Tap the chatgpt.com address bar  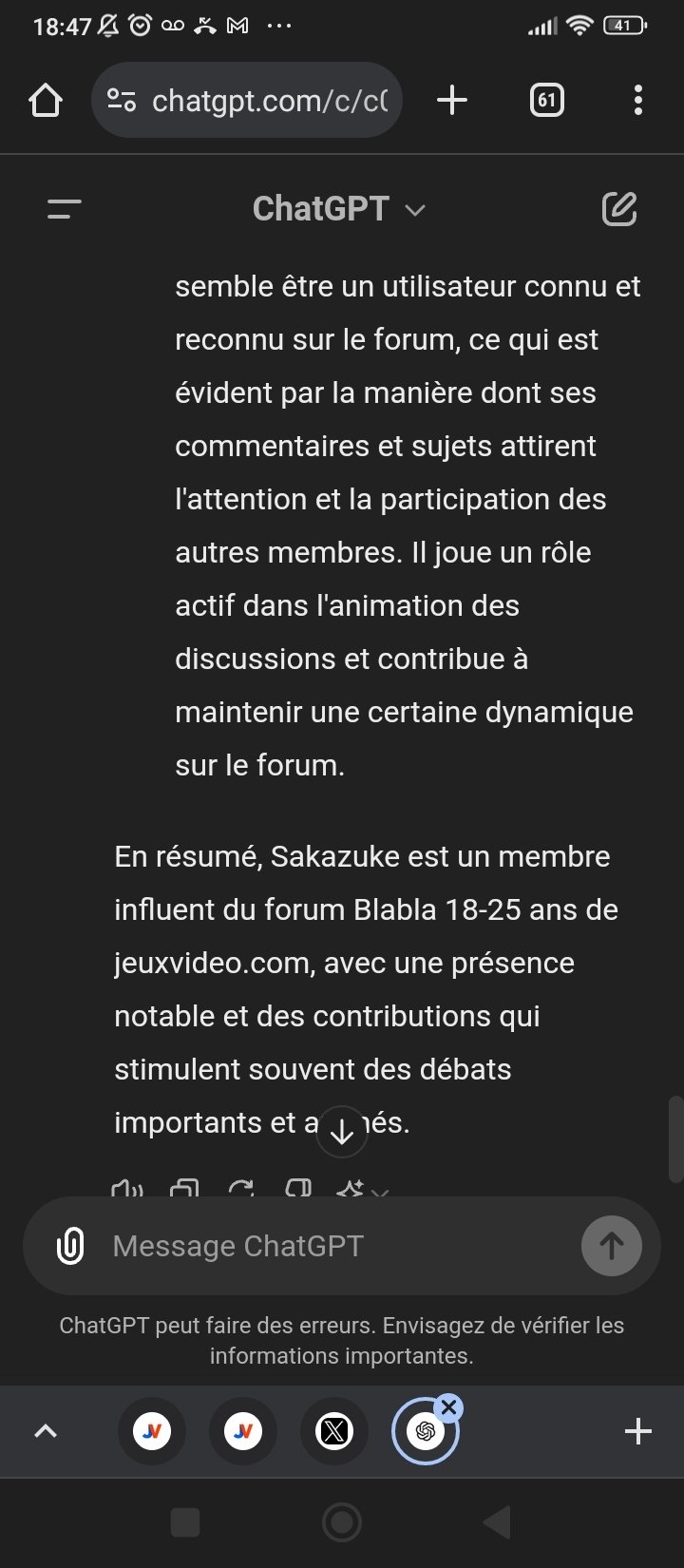tap(247, 100)
